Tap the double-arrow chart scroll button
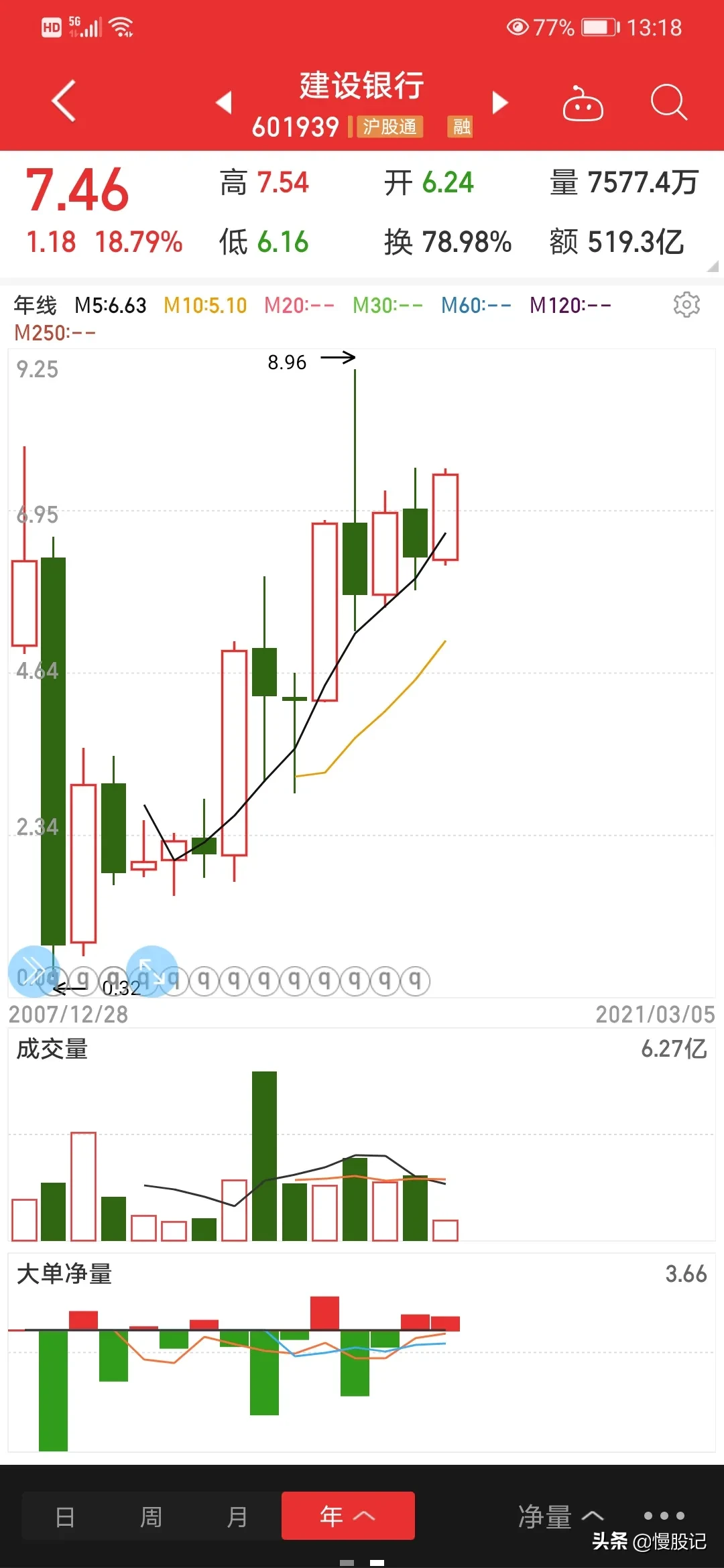 [x=34, y=972]
